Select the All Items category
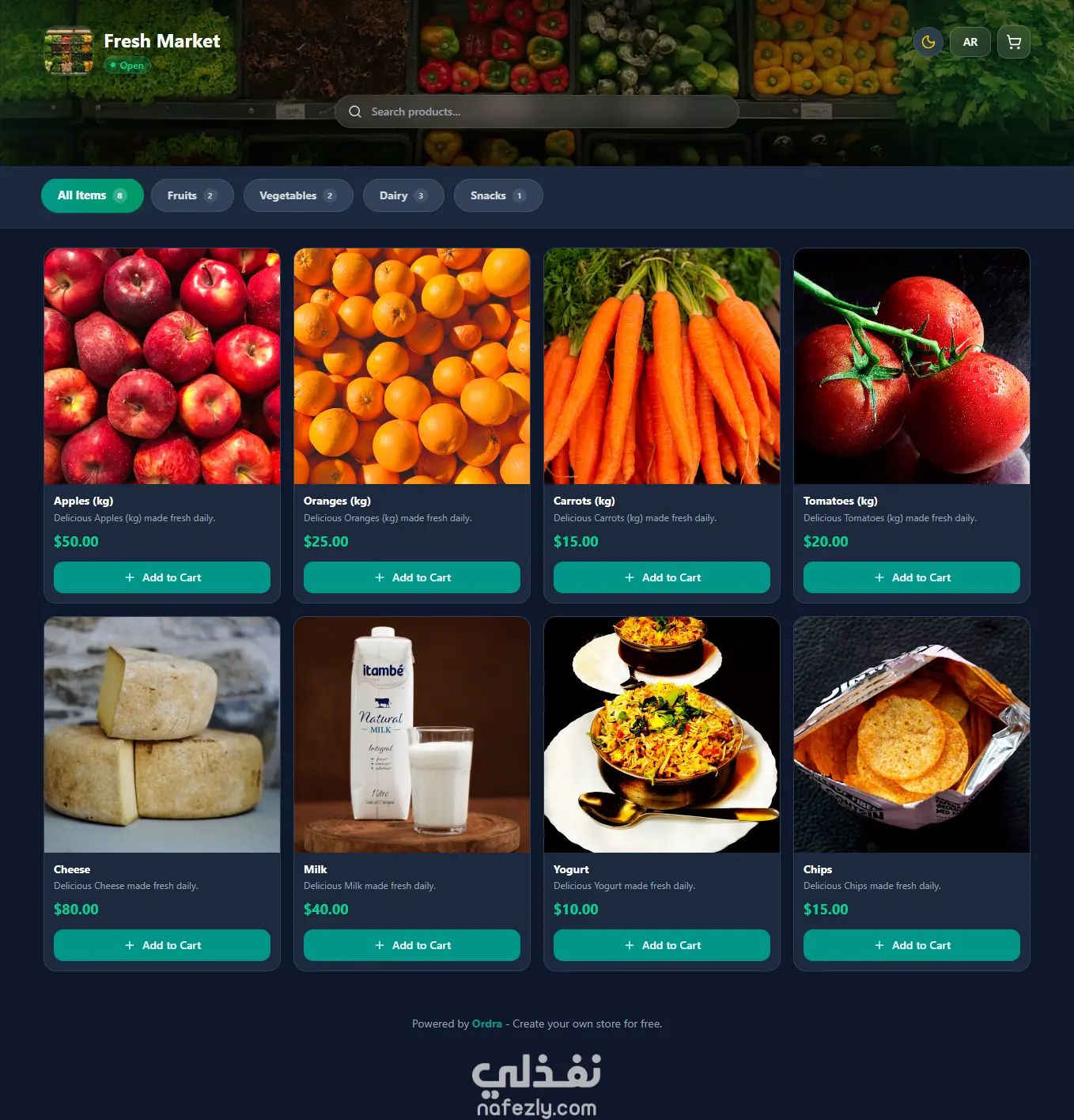Viewport: 1074px width, 1120px height. (x=92, y=195)
